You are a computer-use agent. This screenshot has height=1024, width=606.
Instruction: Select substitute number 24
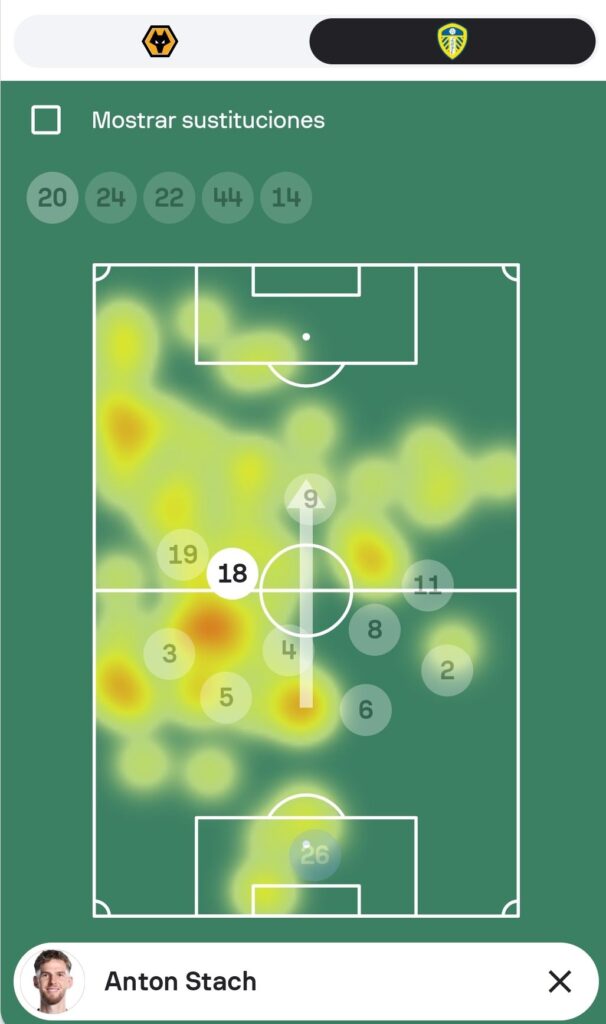pyautogui.click(x=111, y=197)
